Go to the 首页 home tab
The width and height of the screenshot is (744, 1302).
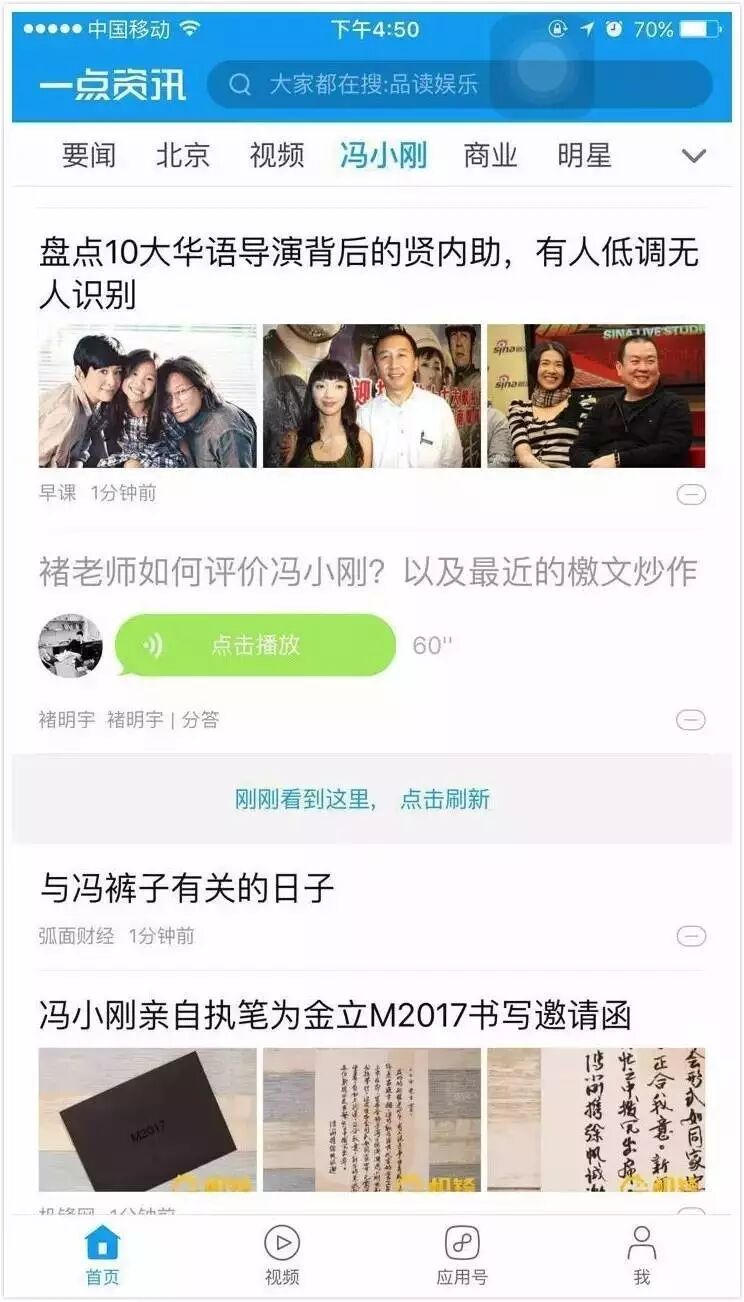(102, 1256)
